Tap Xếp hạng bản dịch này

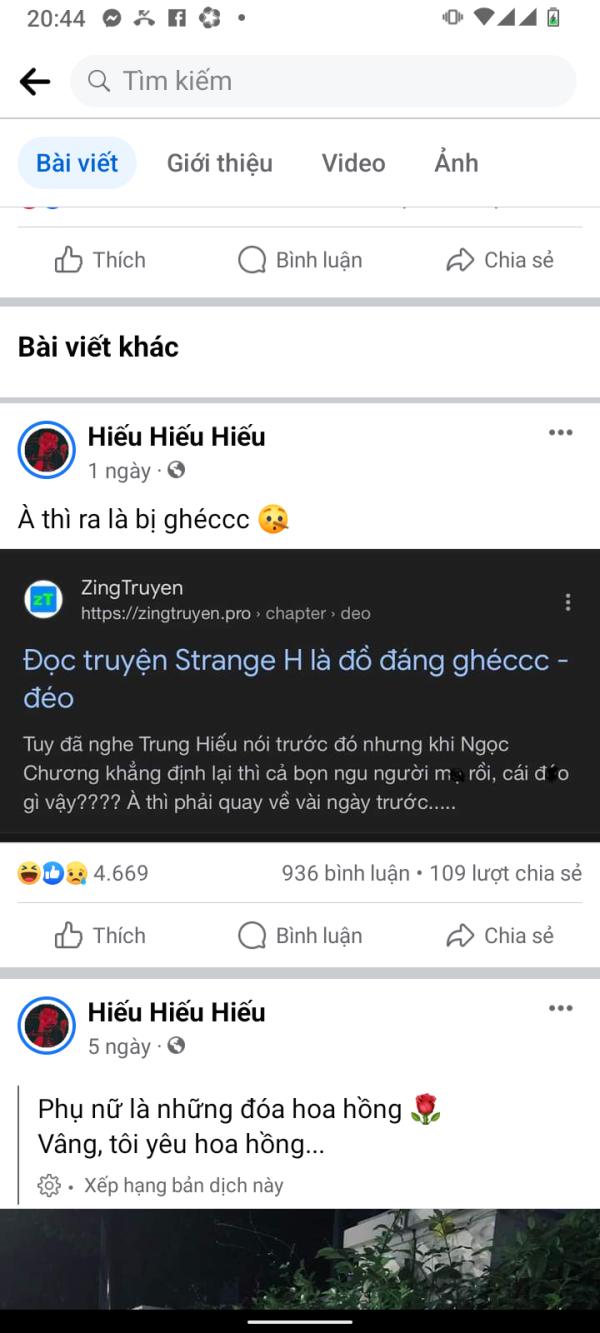coord(183,1185)
